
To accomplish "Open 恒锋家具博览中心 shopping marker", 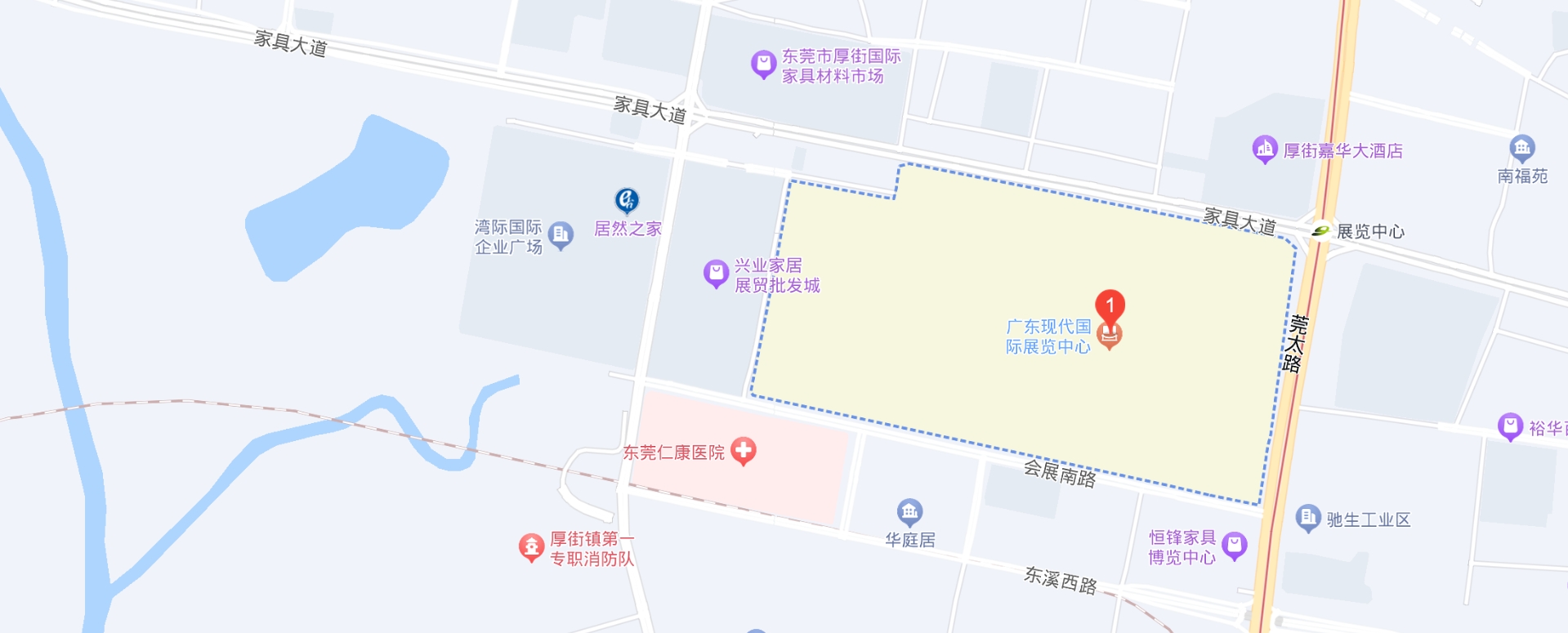I will pos(1235,546).
